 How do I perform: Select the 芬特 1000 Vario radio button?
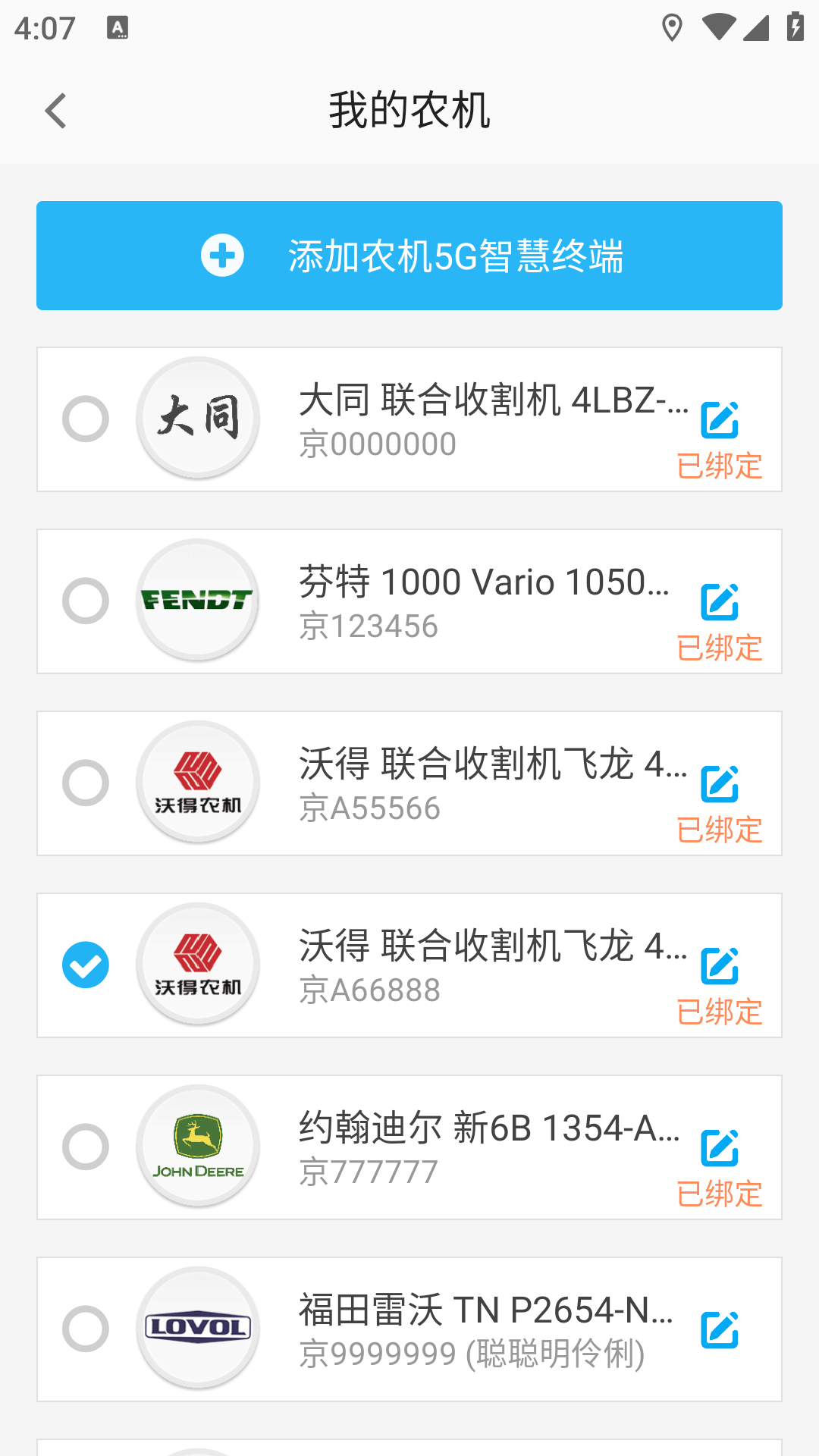click(86, 601)
